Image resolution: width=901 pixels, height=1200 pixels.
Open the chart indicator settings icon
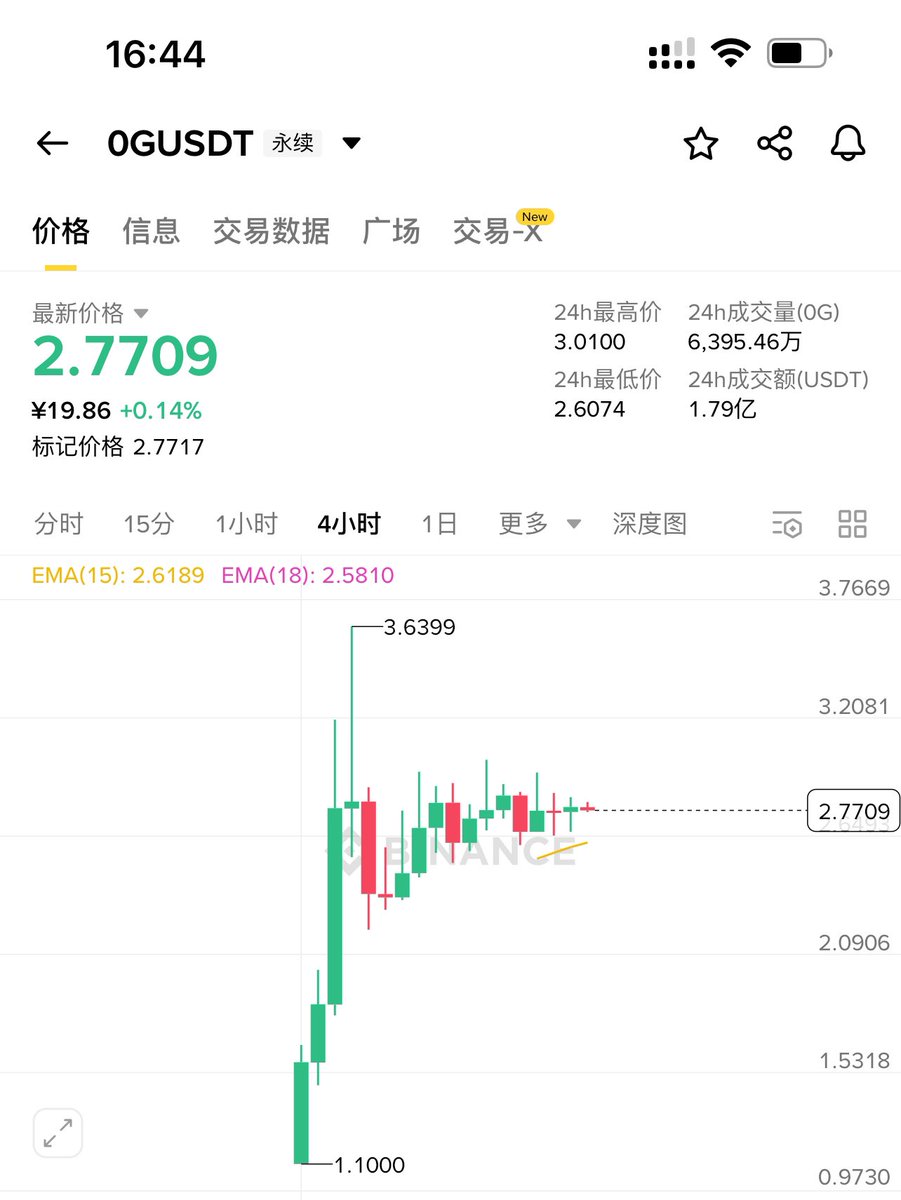[787, 523]
